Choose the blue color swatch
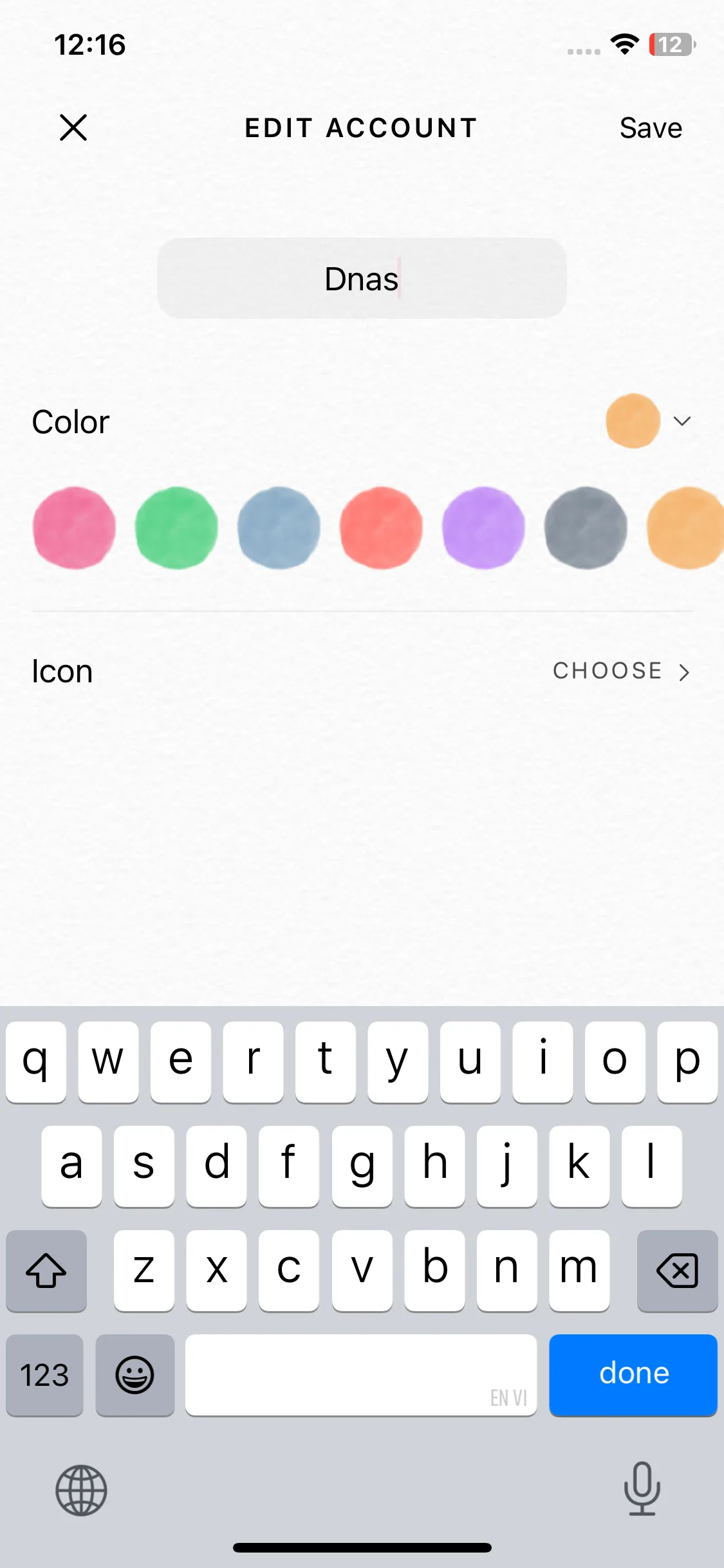The height and width of the screenshot is (1568, 724). (279, 528)
